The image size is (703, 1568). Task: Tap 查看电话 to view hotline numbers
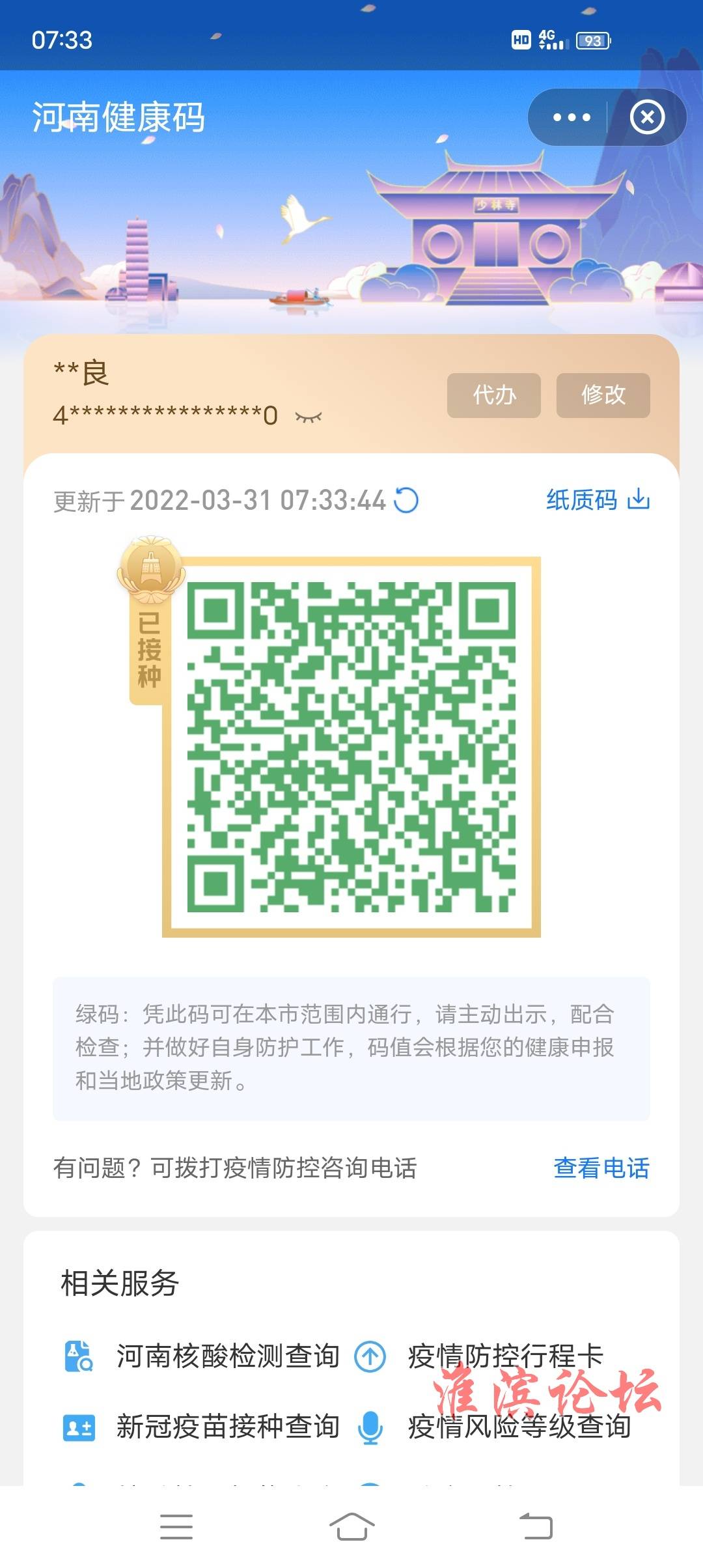click(601, 1168)
